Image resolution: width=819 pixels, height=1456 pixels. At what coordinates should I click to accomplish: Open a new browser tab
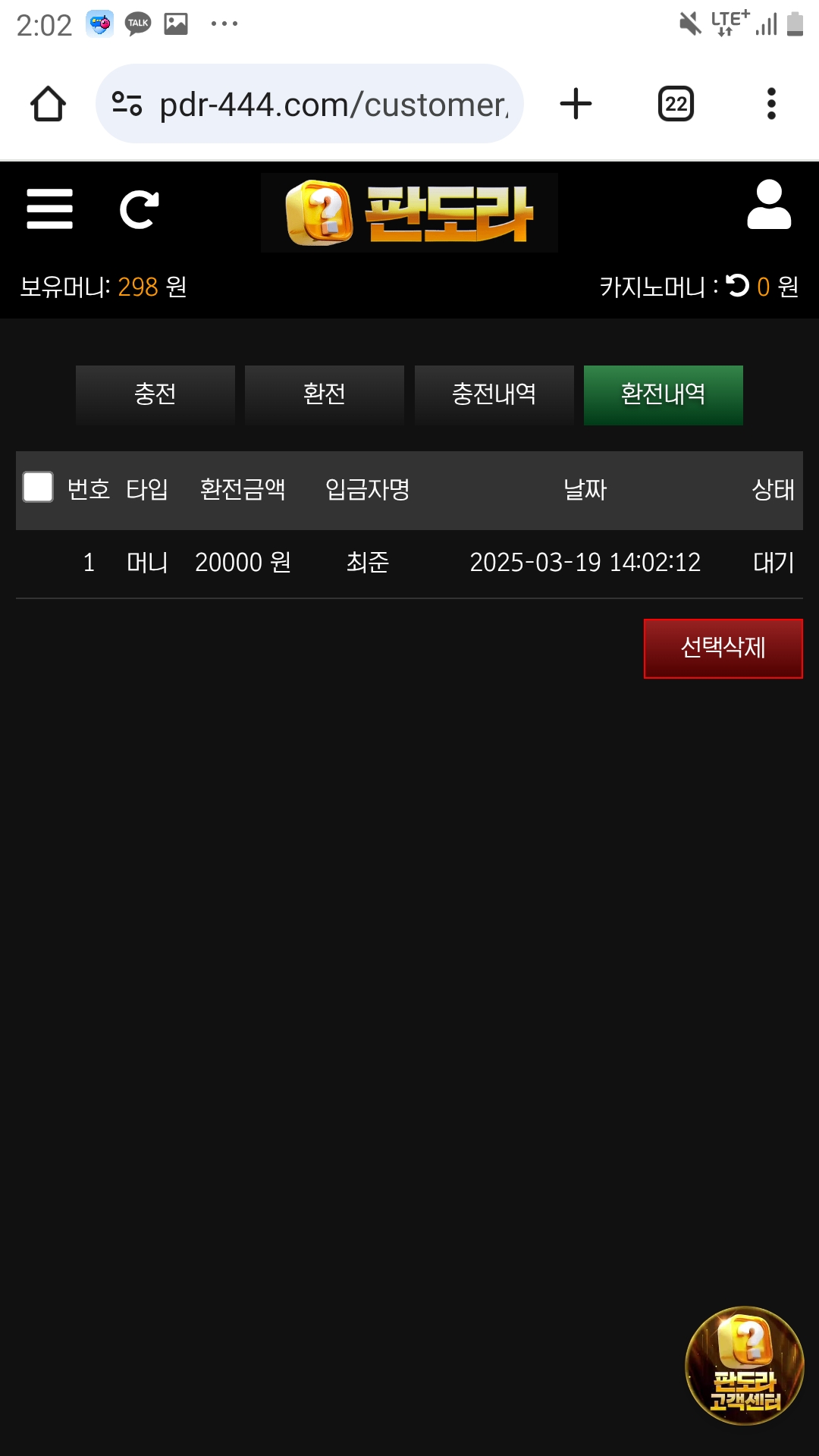(x=576, y=104)
